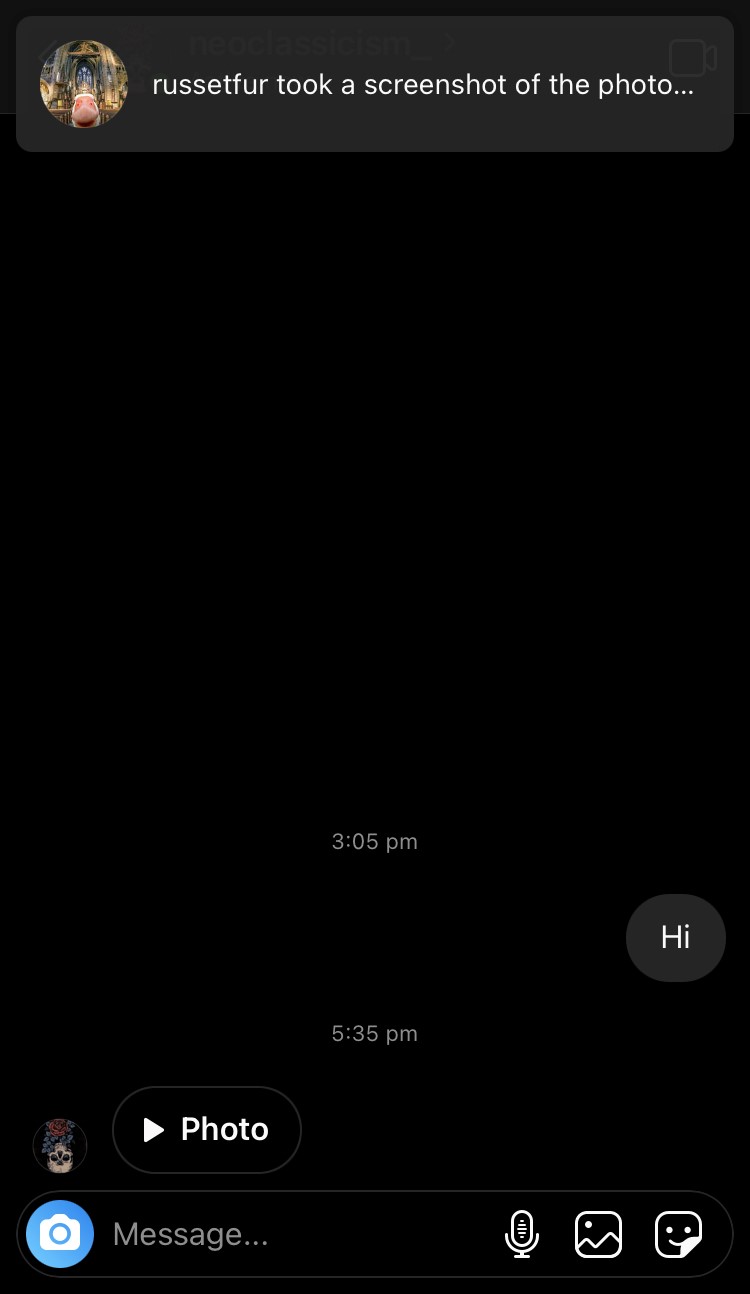The height and width of the screenshot is (1294, 750).
Task: Record a voice message with microphone
Action: [x=522, y=1234]
